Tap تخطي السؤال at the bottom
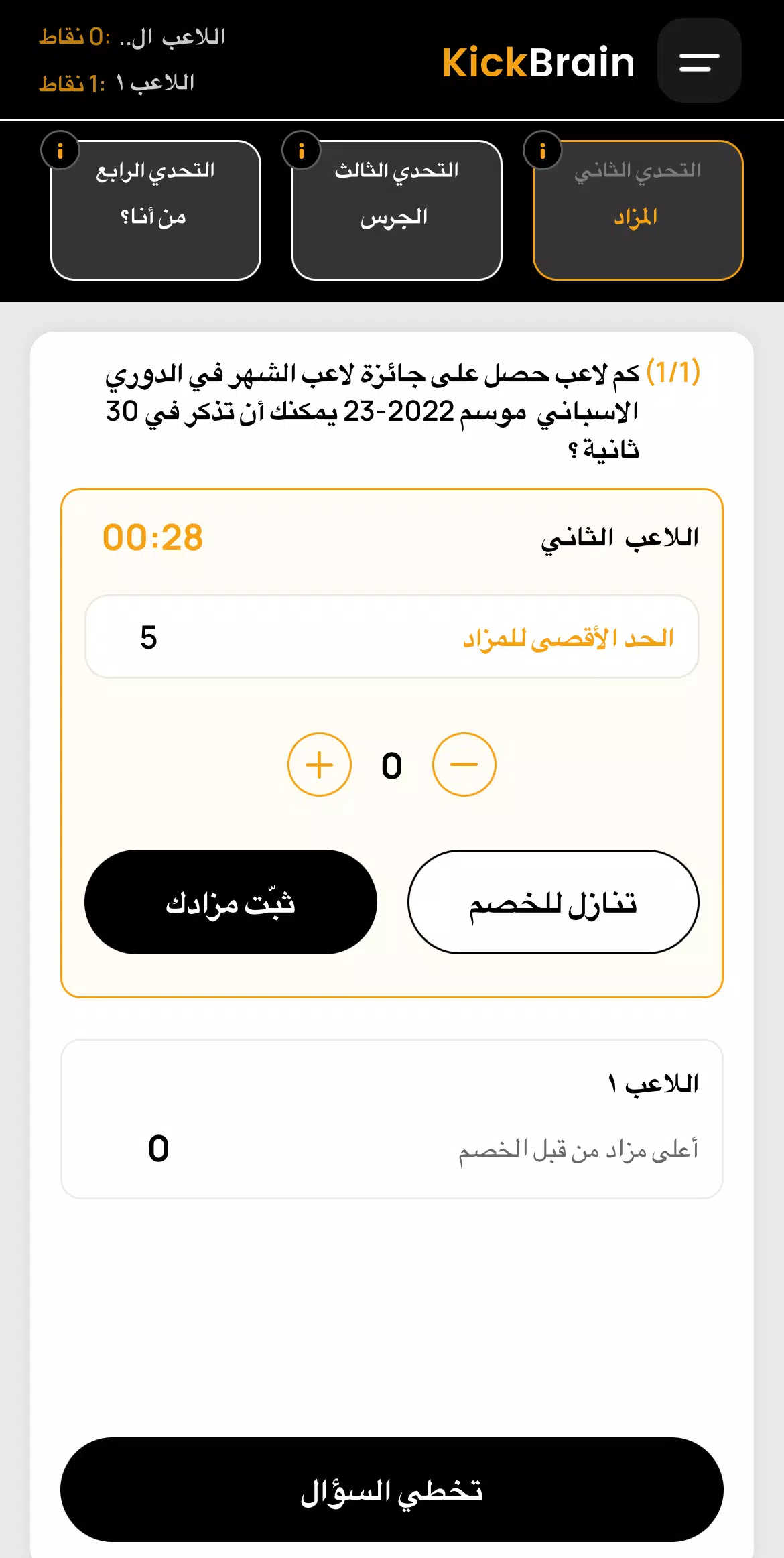This screenshot has height=1558, width=784. [392, 1490]
